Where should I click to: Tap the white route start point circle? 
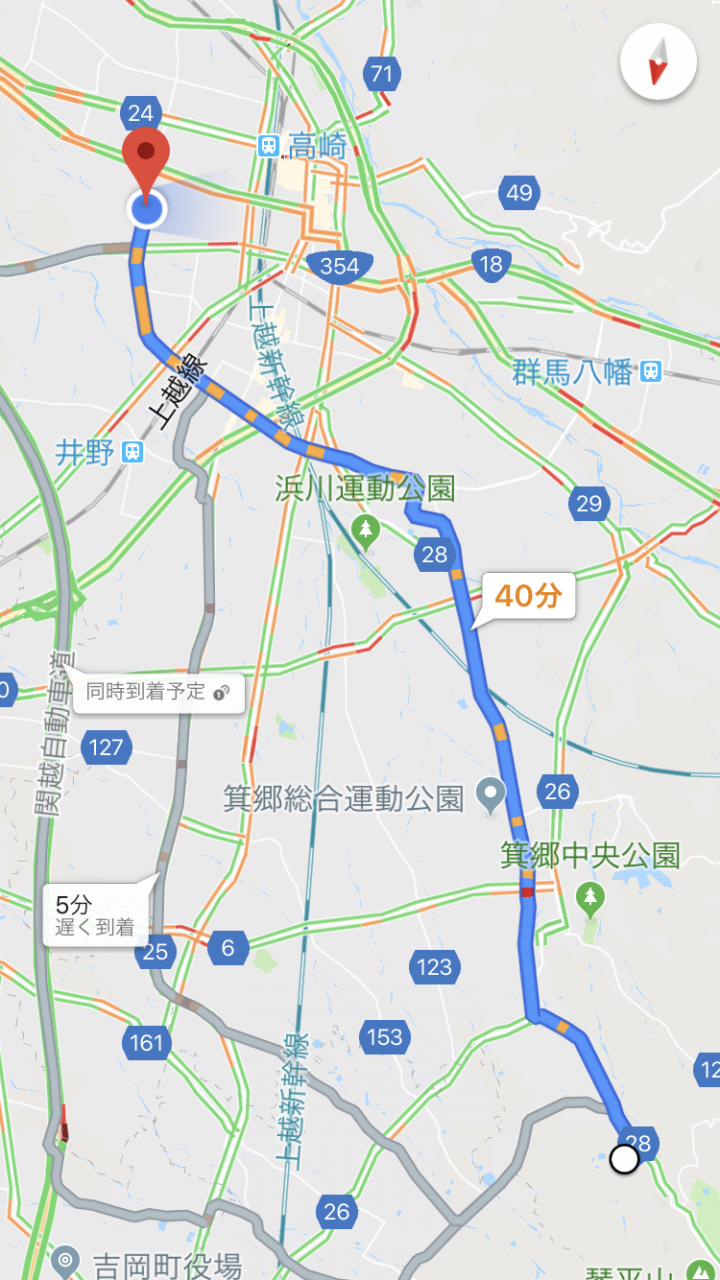624,1159
